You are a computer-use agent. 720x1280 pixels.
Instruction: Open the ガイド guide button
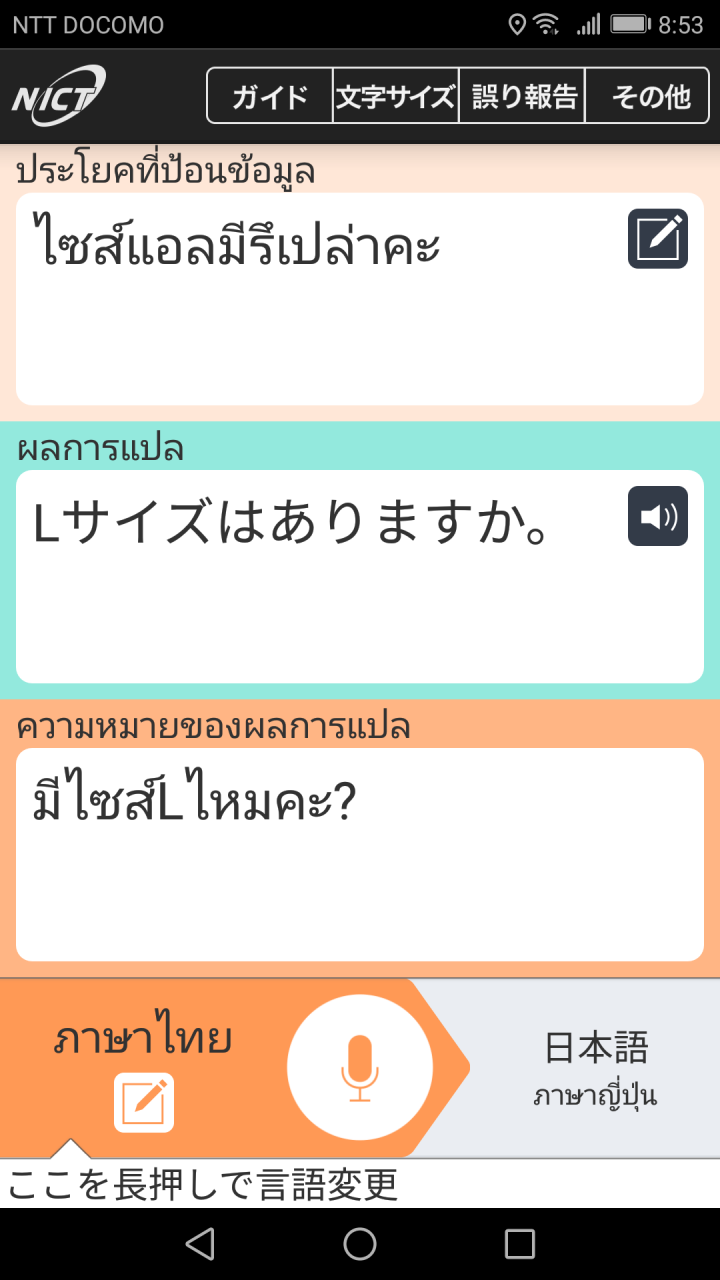tap(270, 96)
